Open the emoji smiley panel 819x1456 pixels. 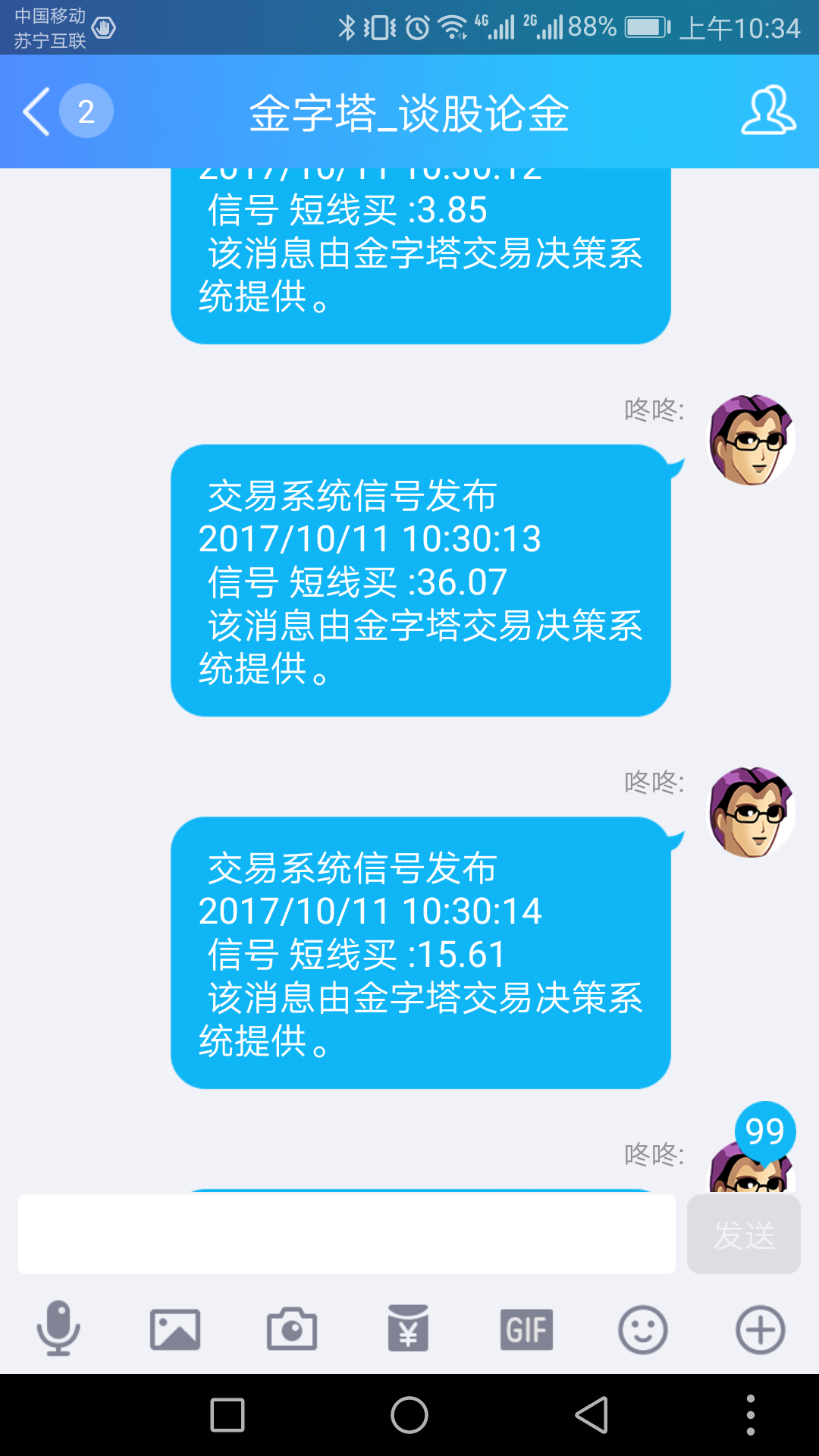tap(643, 1329)
